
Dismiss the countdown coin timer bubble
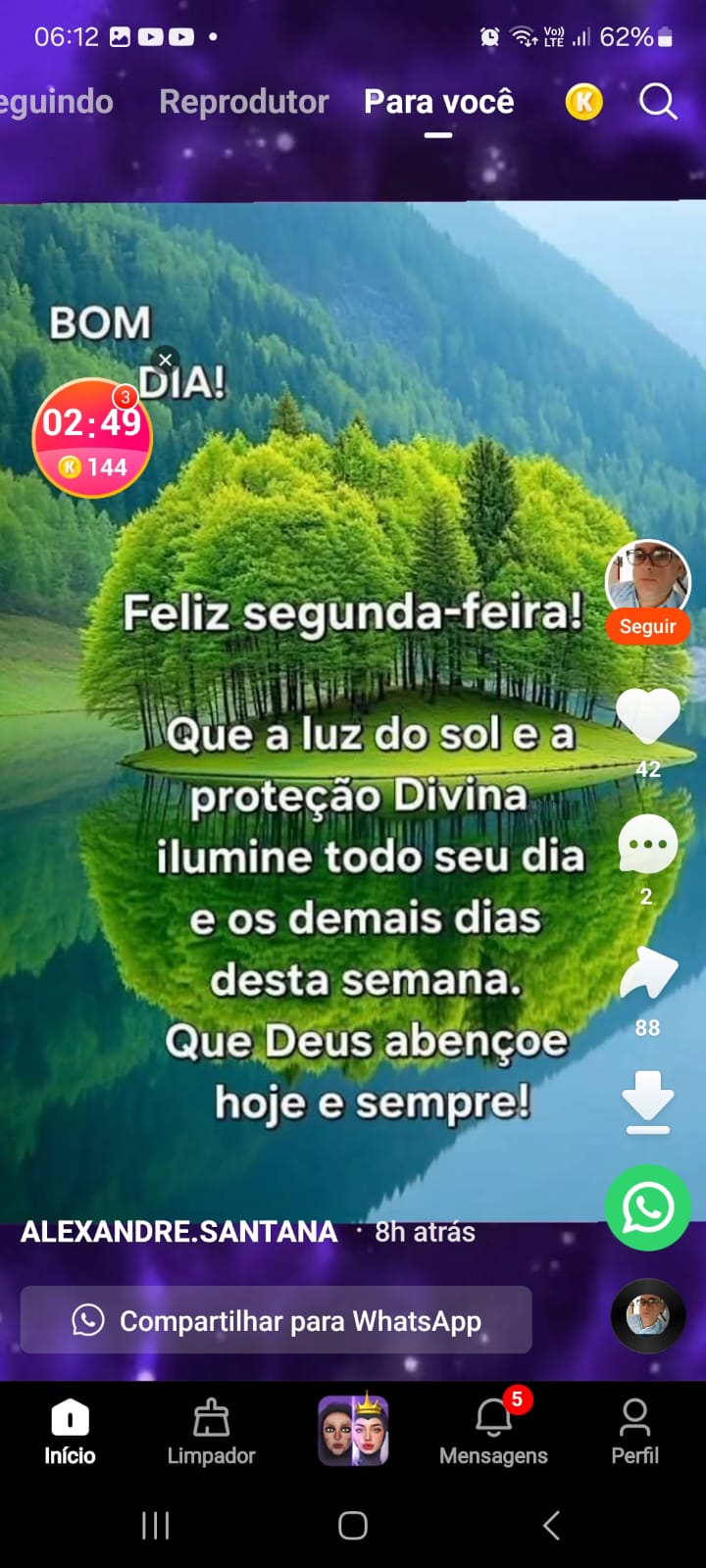click(166, 360)
